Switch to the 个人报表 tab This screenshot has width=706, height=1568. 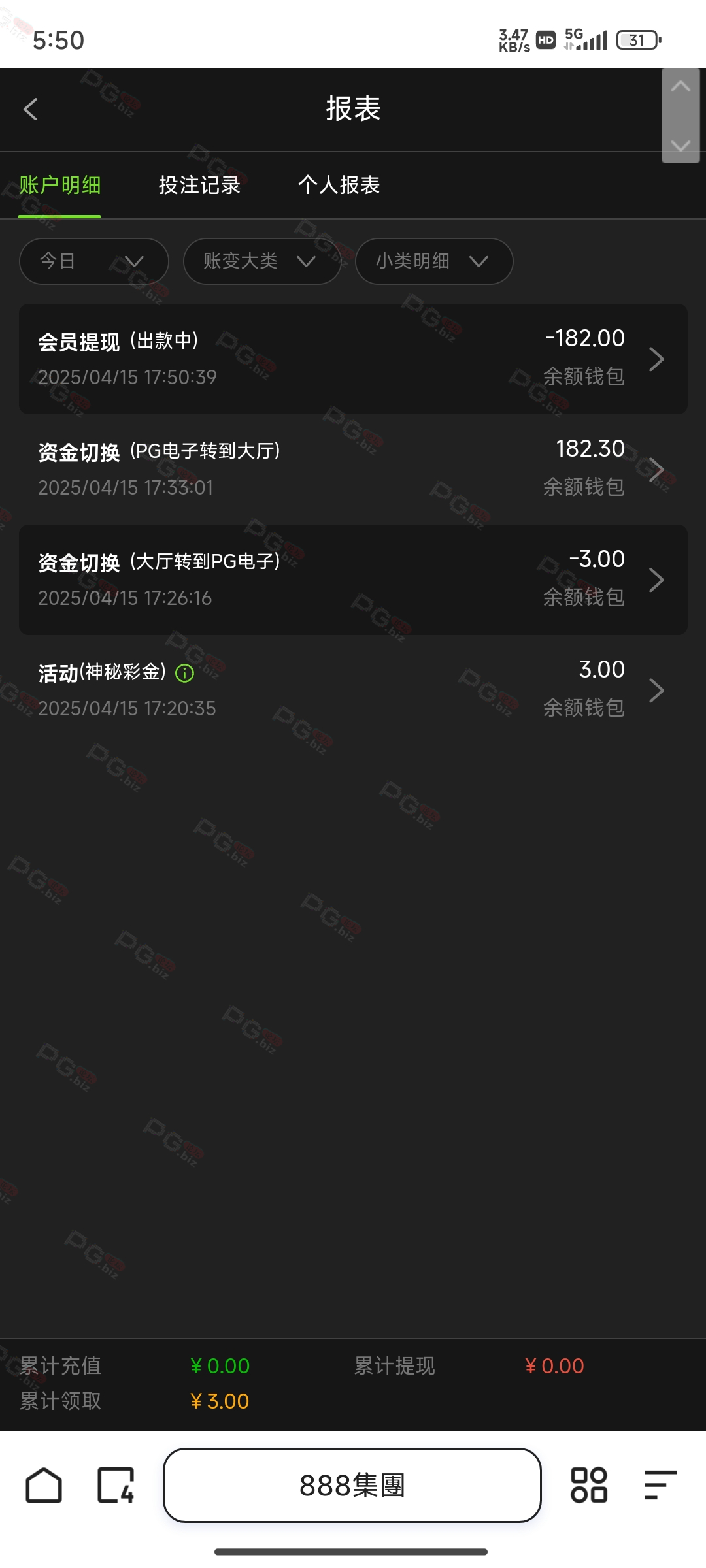click(x=339, y=186)
